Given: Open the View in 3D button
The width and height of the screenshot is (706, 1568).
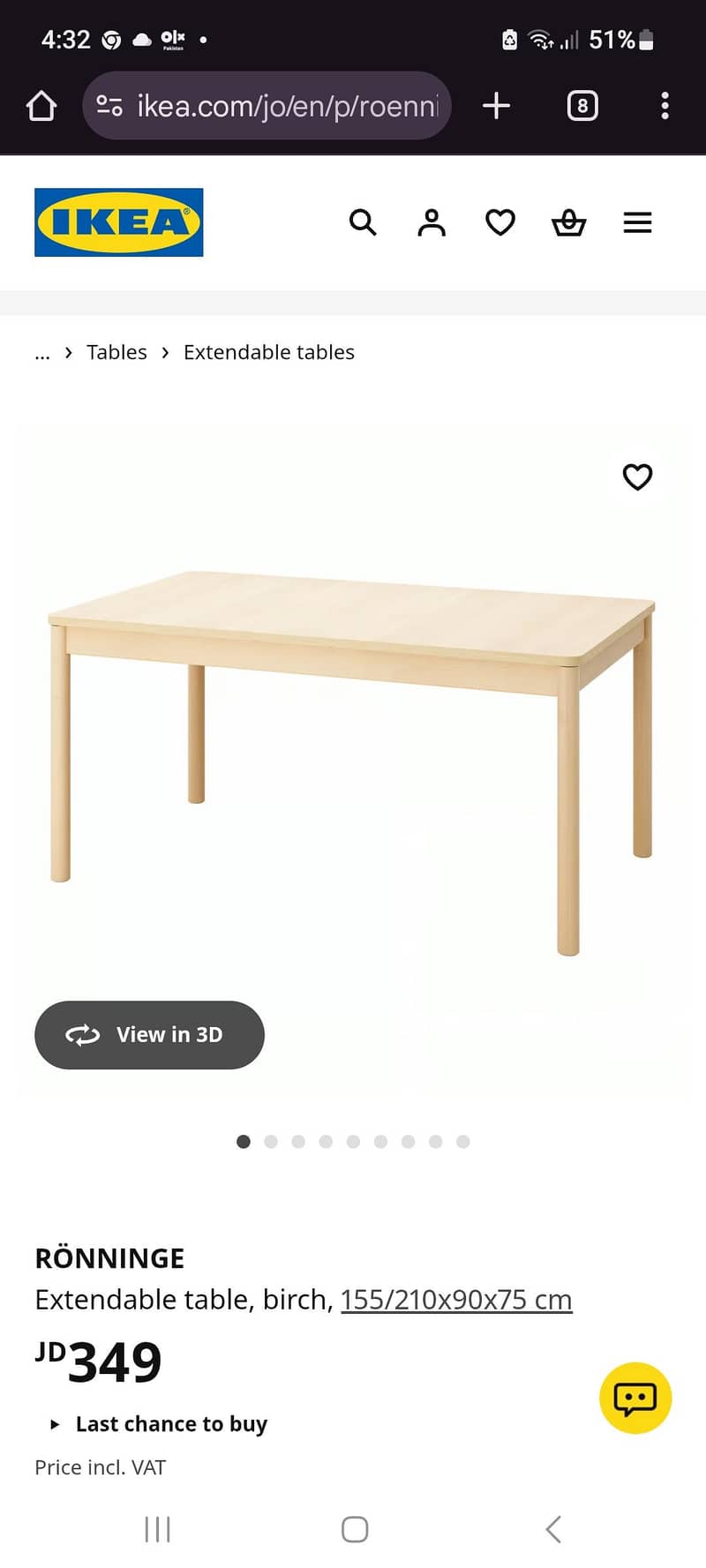Looking at the screenshot, I should (148, 1035).
